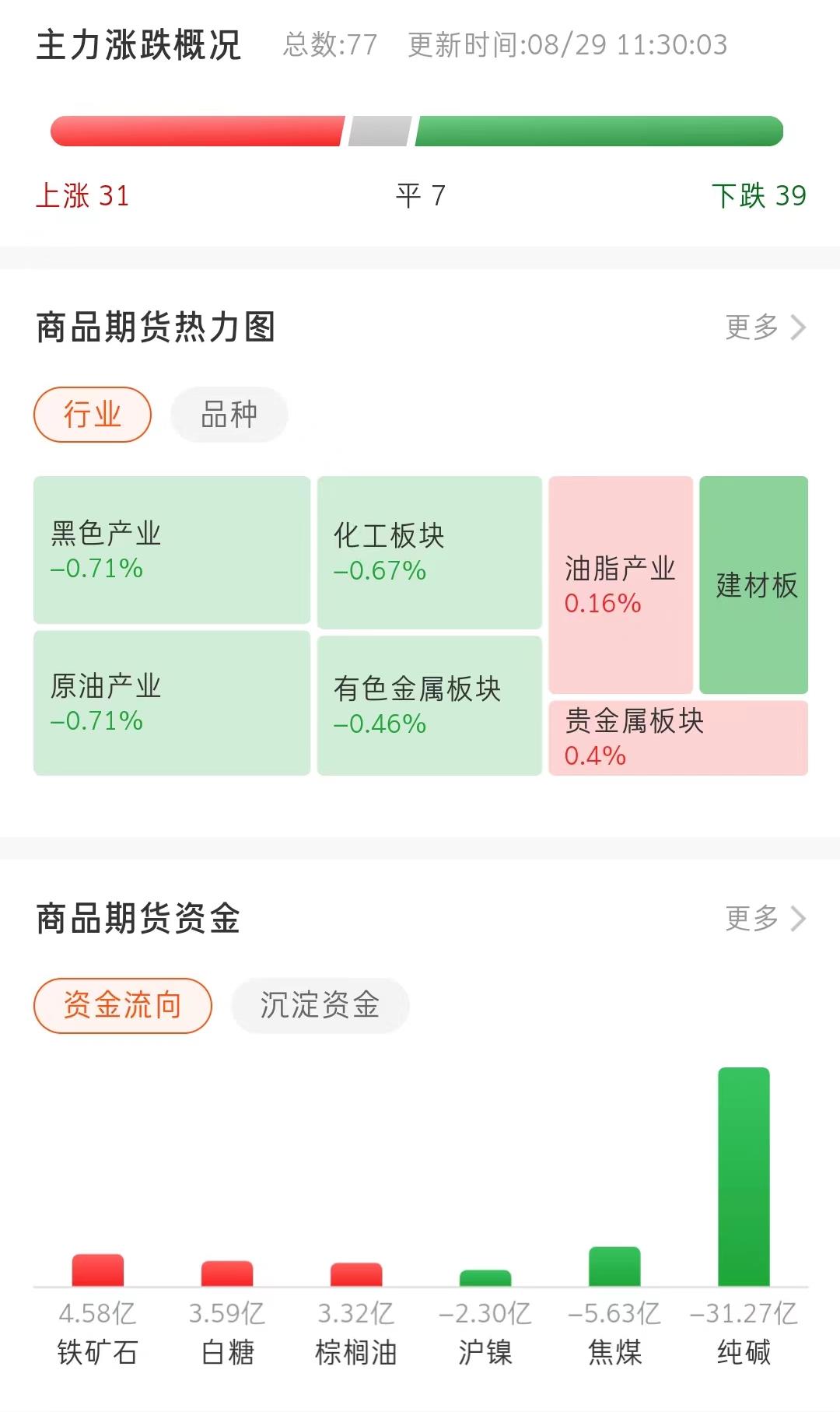
Task: Open the 黑色产业 heatmap tile
Action: pos(172,550)
